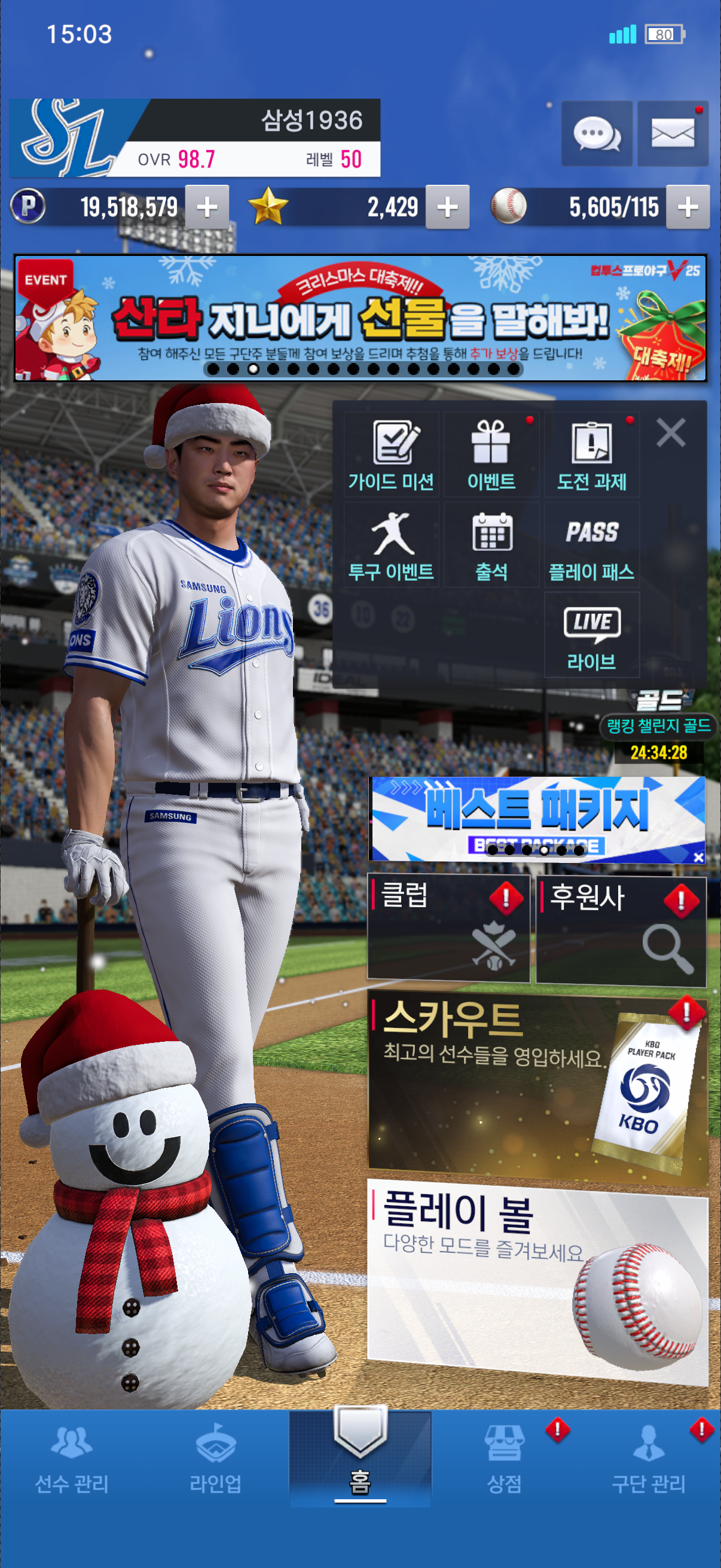Open the mailbox envelope icon
The width and height of the screenshot is (721, 1568).
pos(673,134)
